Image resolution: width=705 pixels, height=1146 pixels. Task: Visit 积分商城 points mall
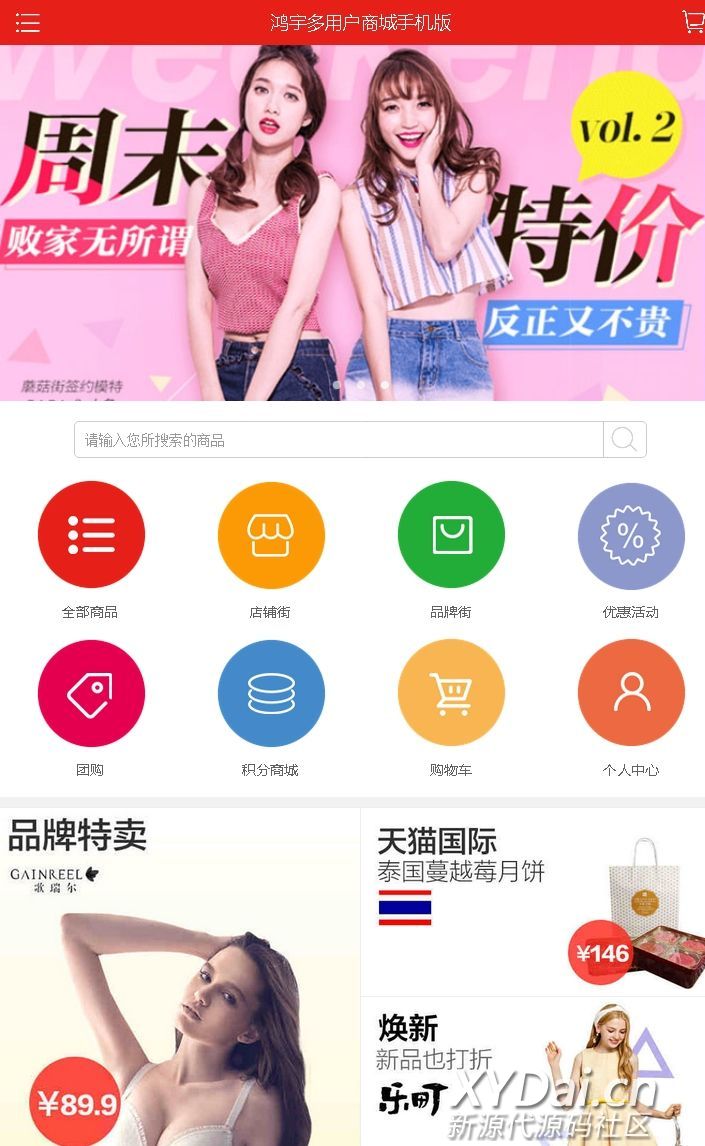[271, 693]
